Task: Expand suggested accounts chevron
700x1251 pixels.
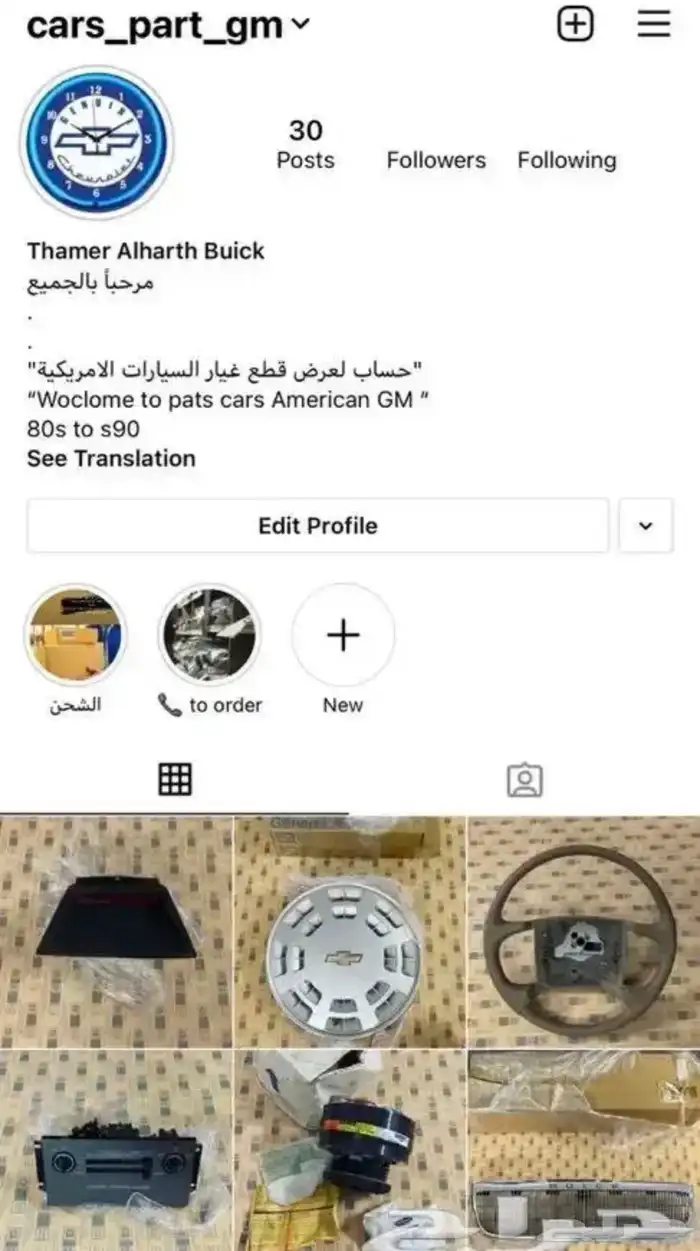Action: (646, 526)
